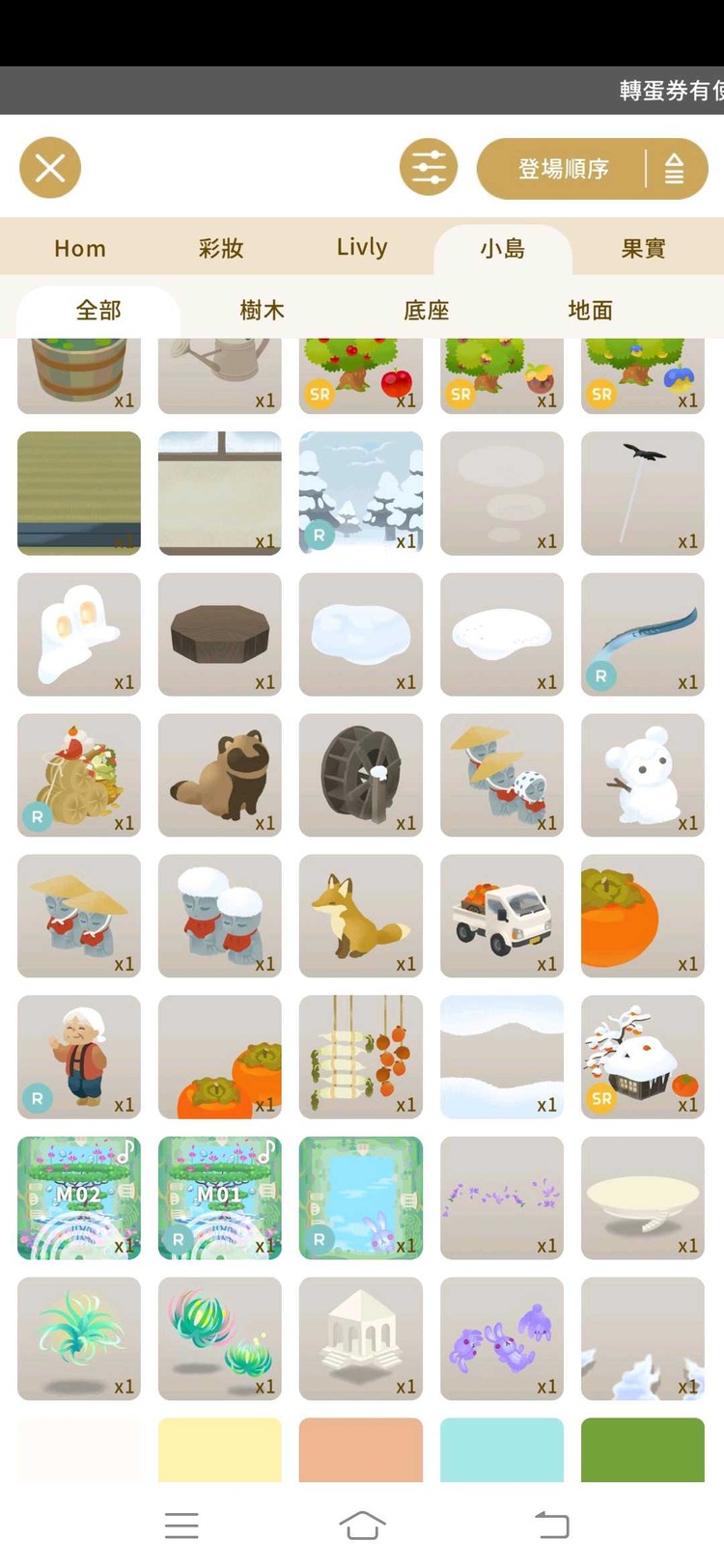
Task: Select the snowy hut SR item
Action: (643, 1057)
